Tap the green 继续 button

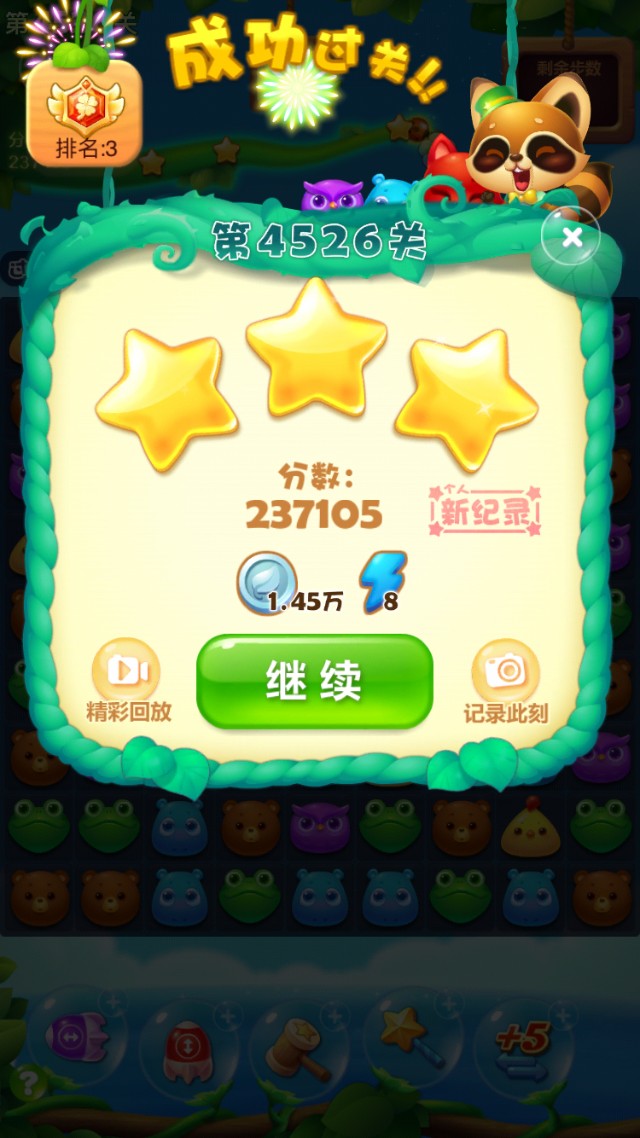(314, 681)
